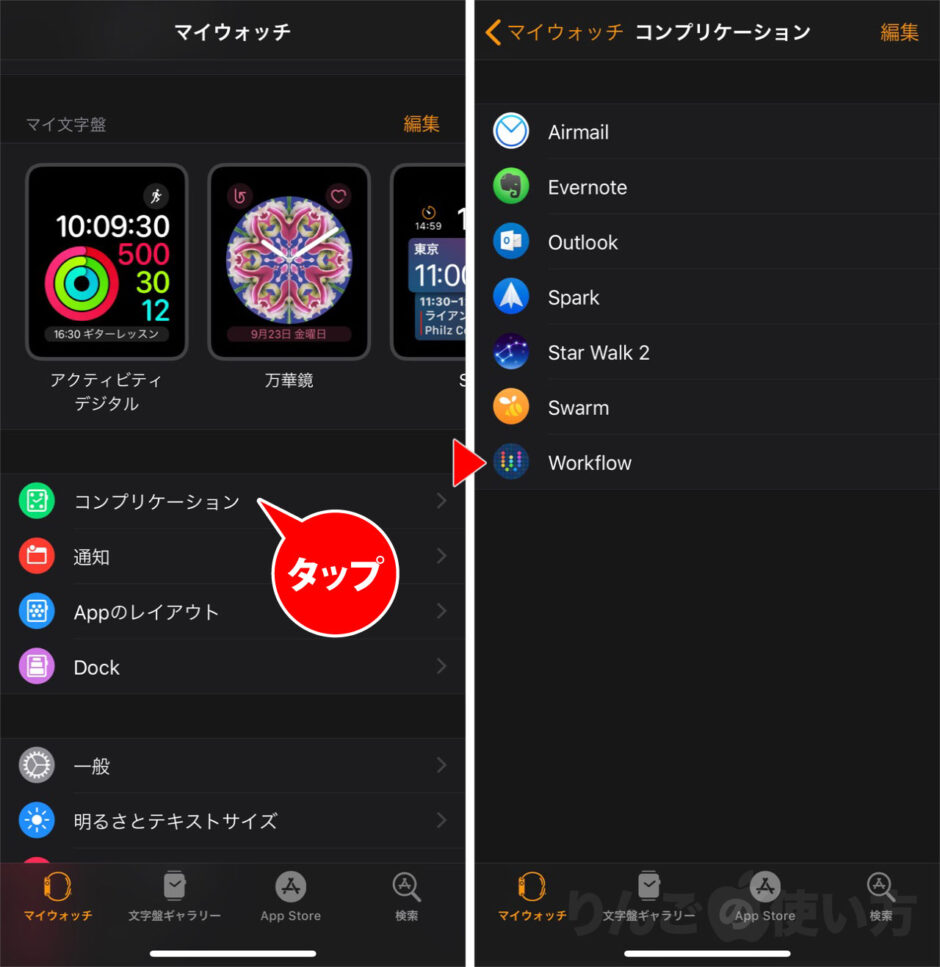
Task: Select the Evernote complication icon
Action: (x=511, y=186)
